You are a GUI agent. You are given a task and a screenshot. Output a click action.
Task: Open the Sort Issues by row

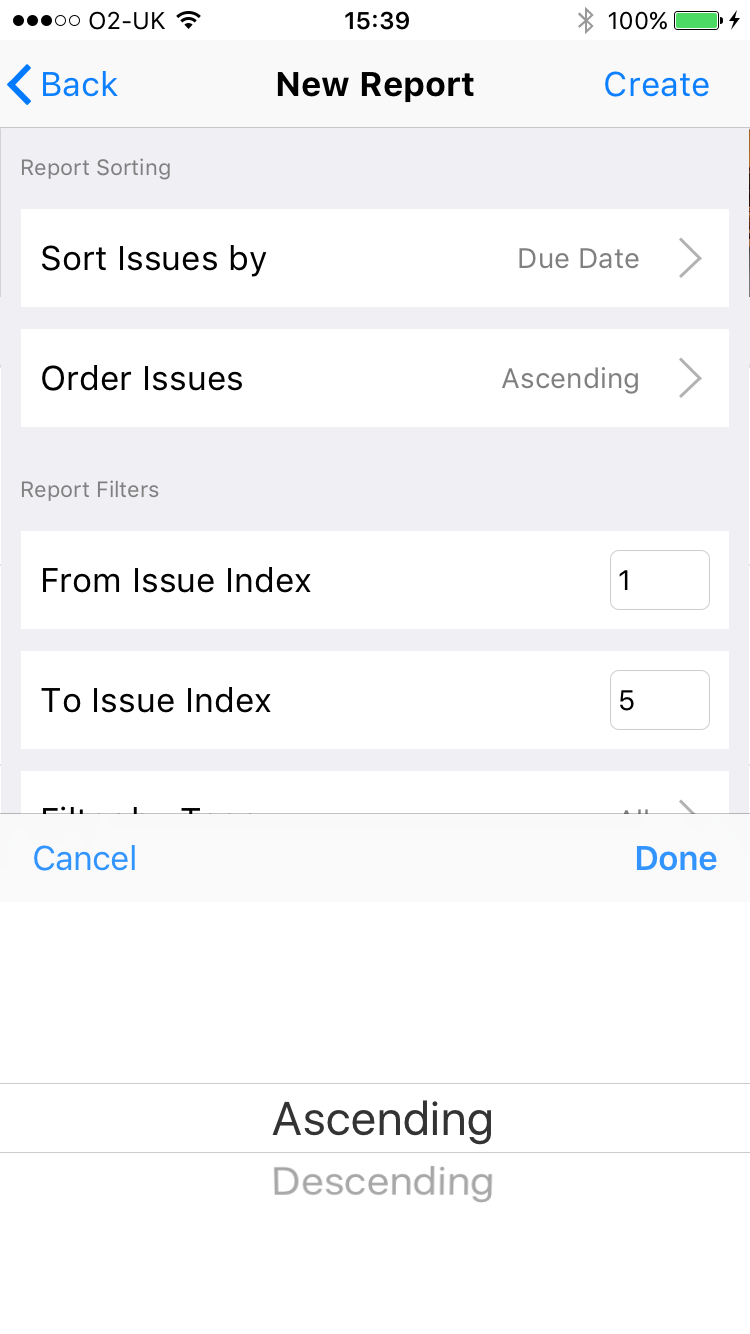pyautogui.click(x=375, y=258)
